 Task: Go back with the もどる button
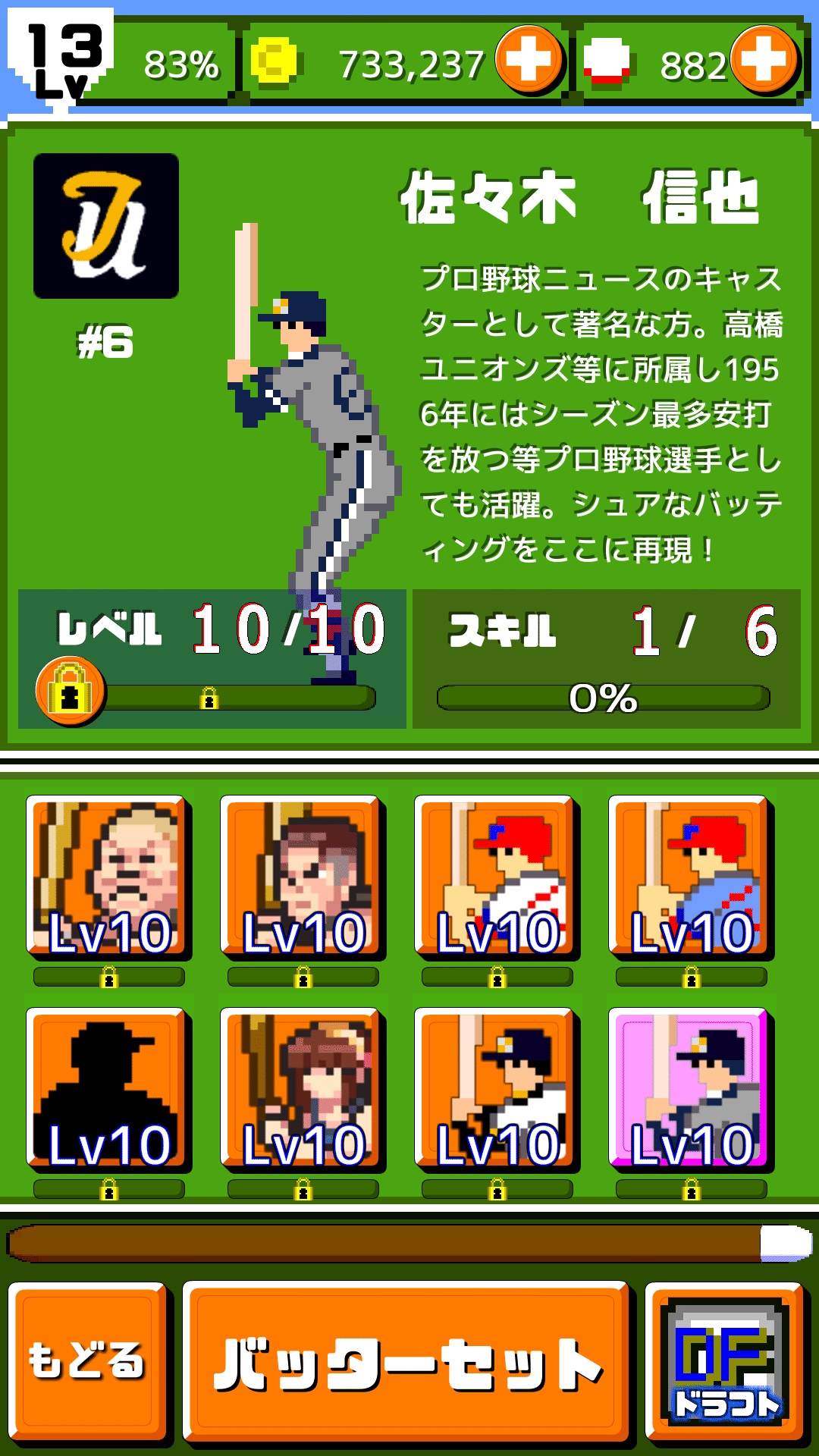88,1360
